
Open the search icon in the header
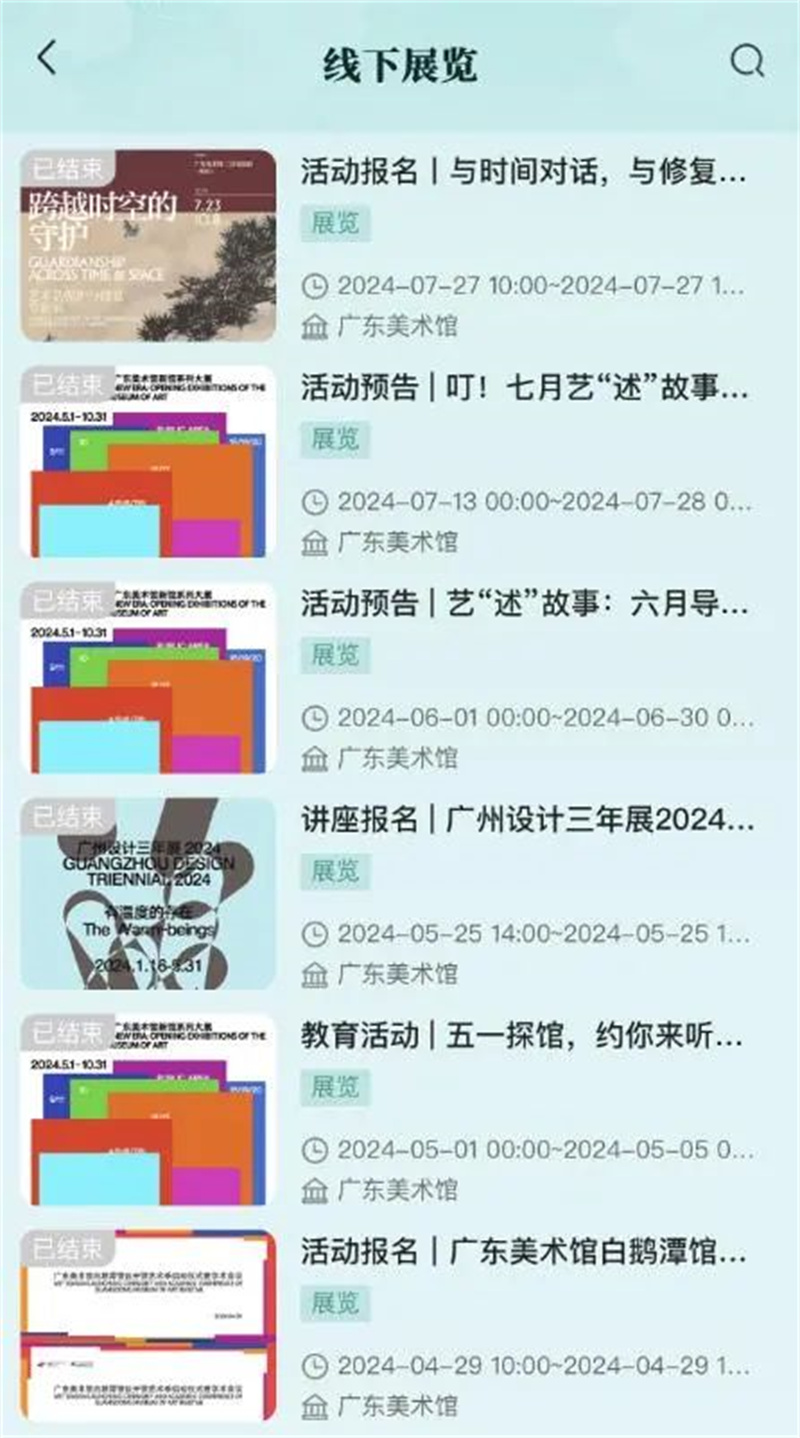[747, 62]
